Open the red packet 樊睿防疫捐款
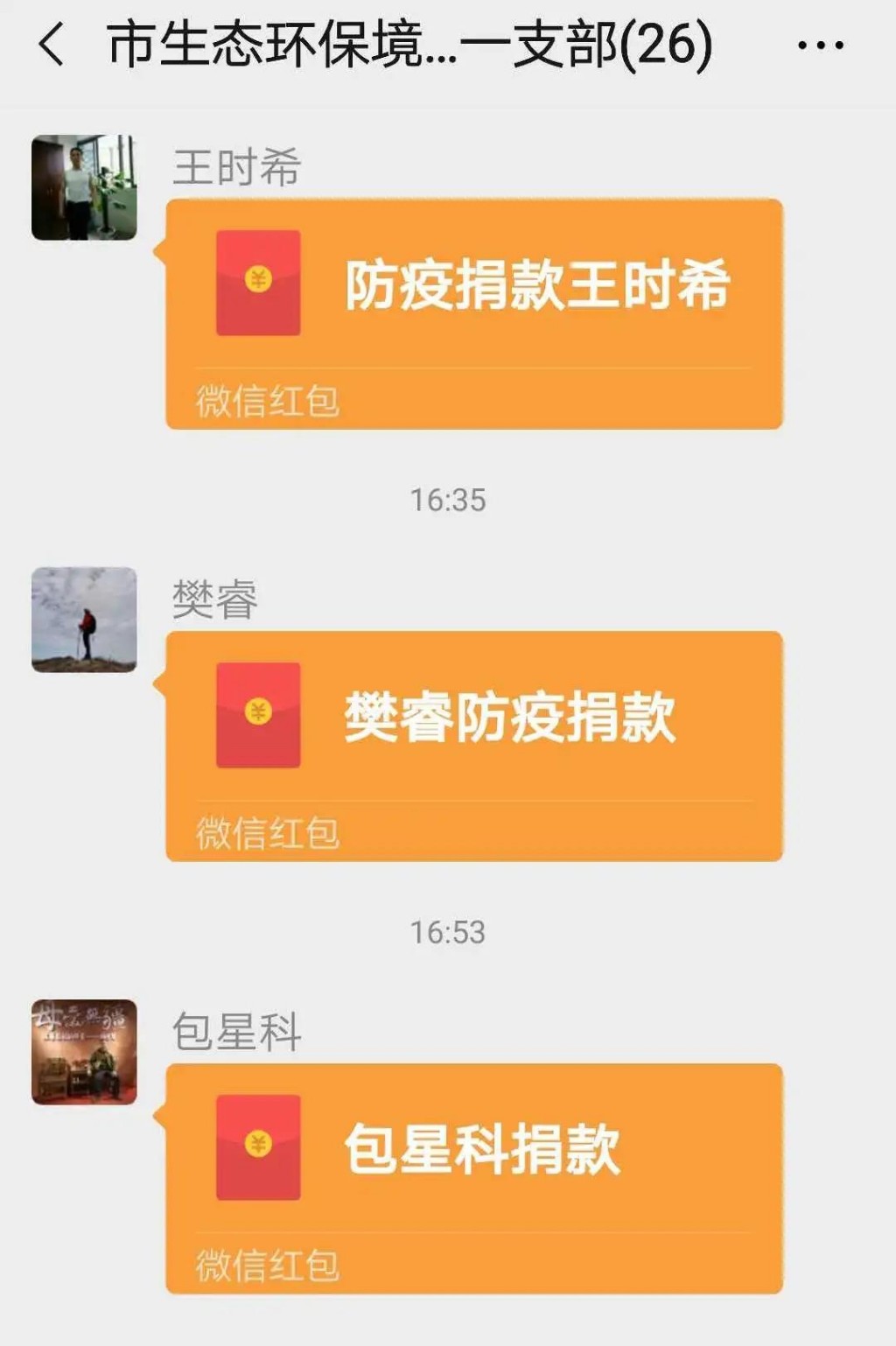Viewport: 896px width, 1346px height. pos(473,745)
